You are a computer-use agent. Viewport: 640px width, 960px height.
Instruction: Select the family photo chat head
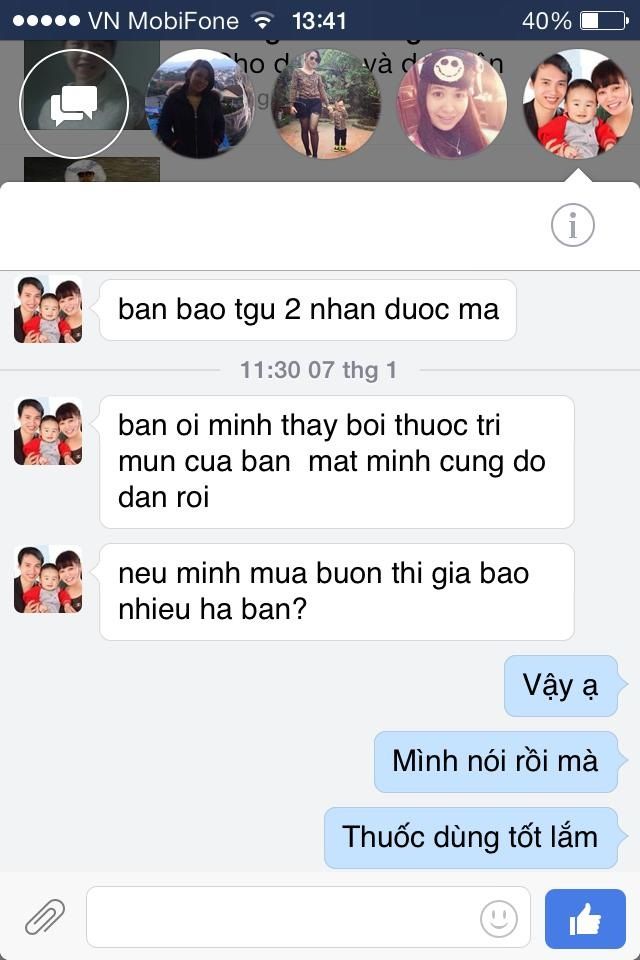577,104
